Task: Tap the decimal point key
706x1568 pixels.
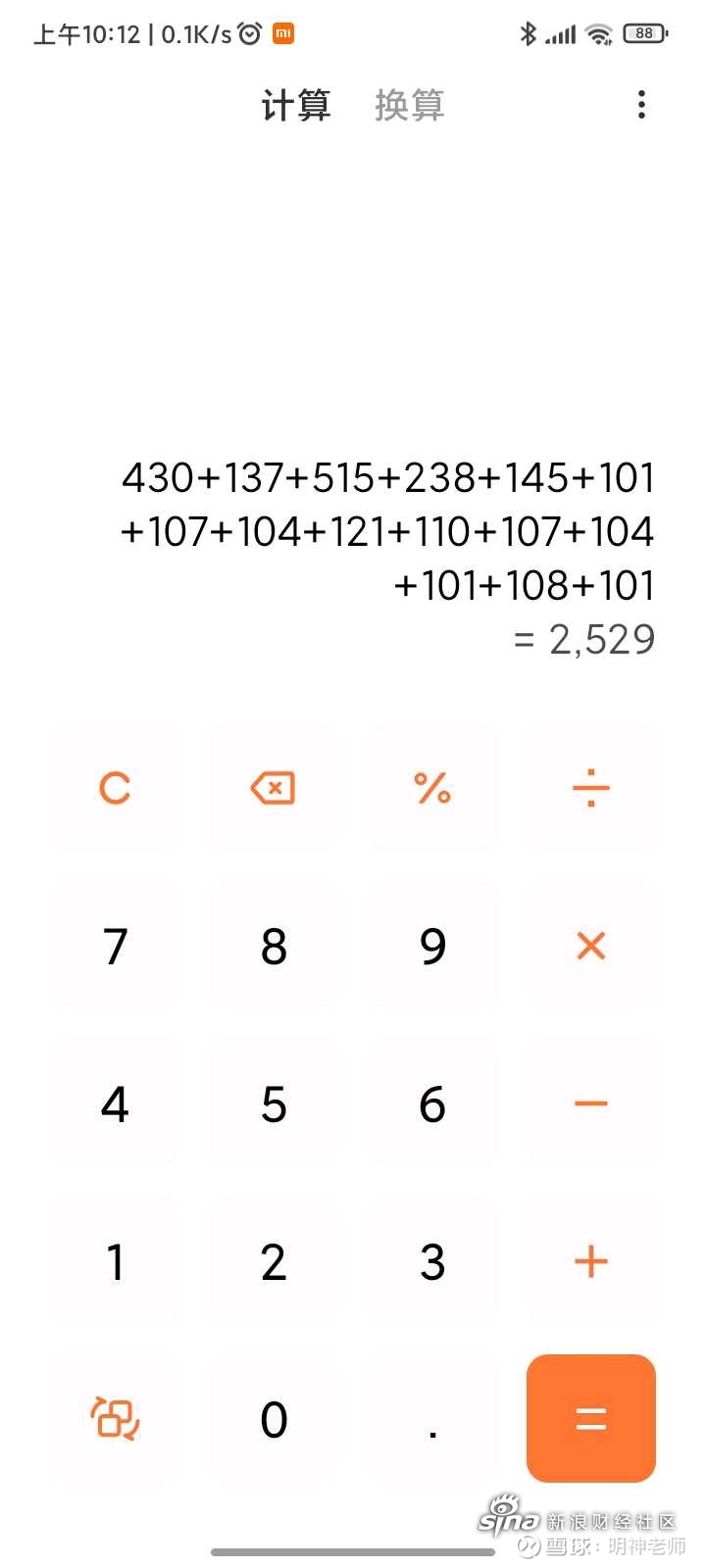Action: [432, 1419]
